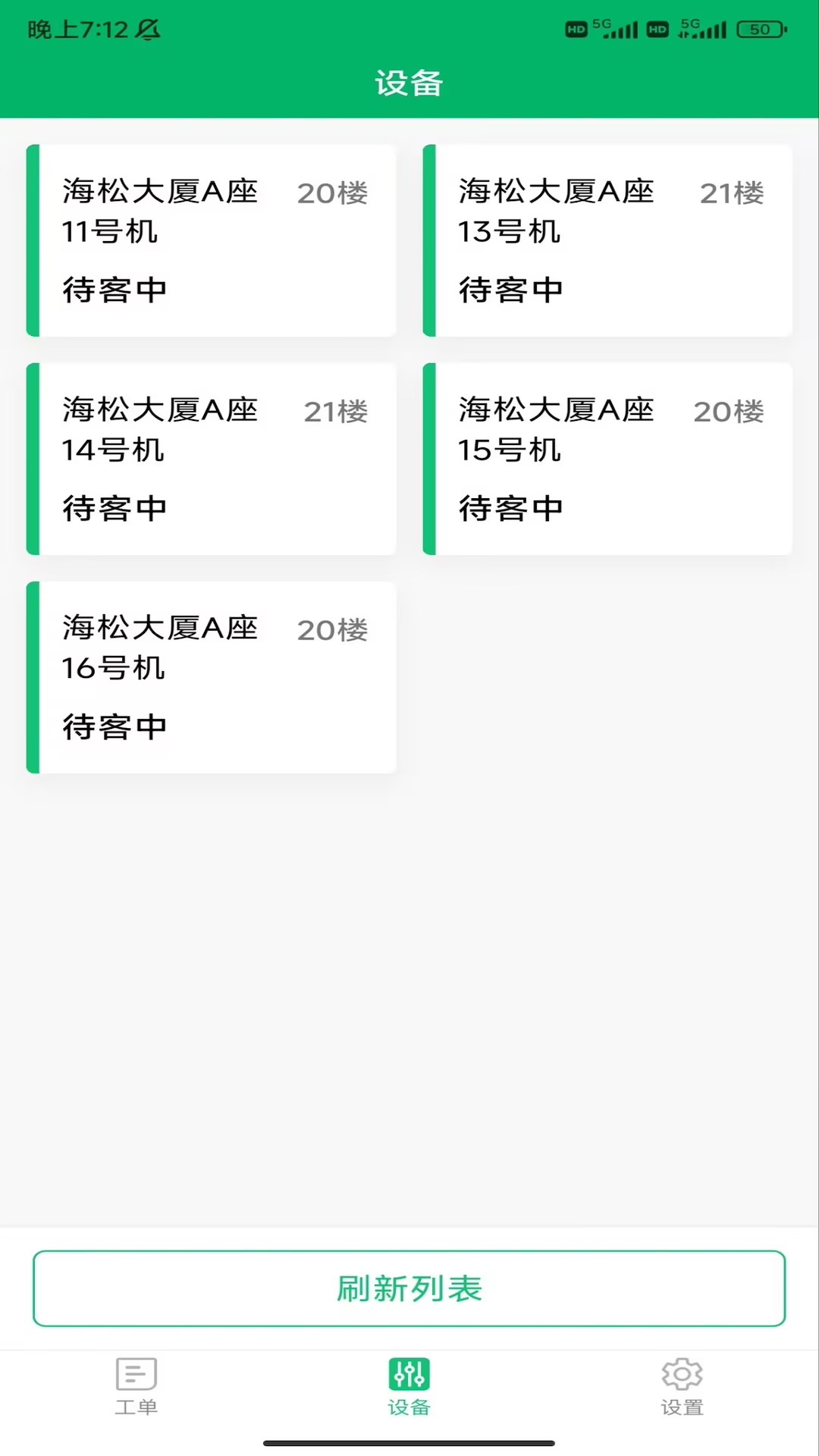
Task: Tap the HD icon in the status bar
Action: [574, 30]
